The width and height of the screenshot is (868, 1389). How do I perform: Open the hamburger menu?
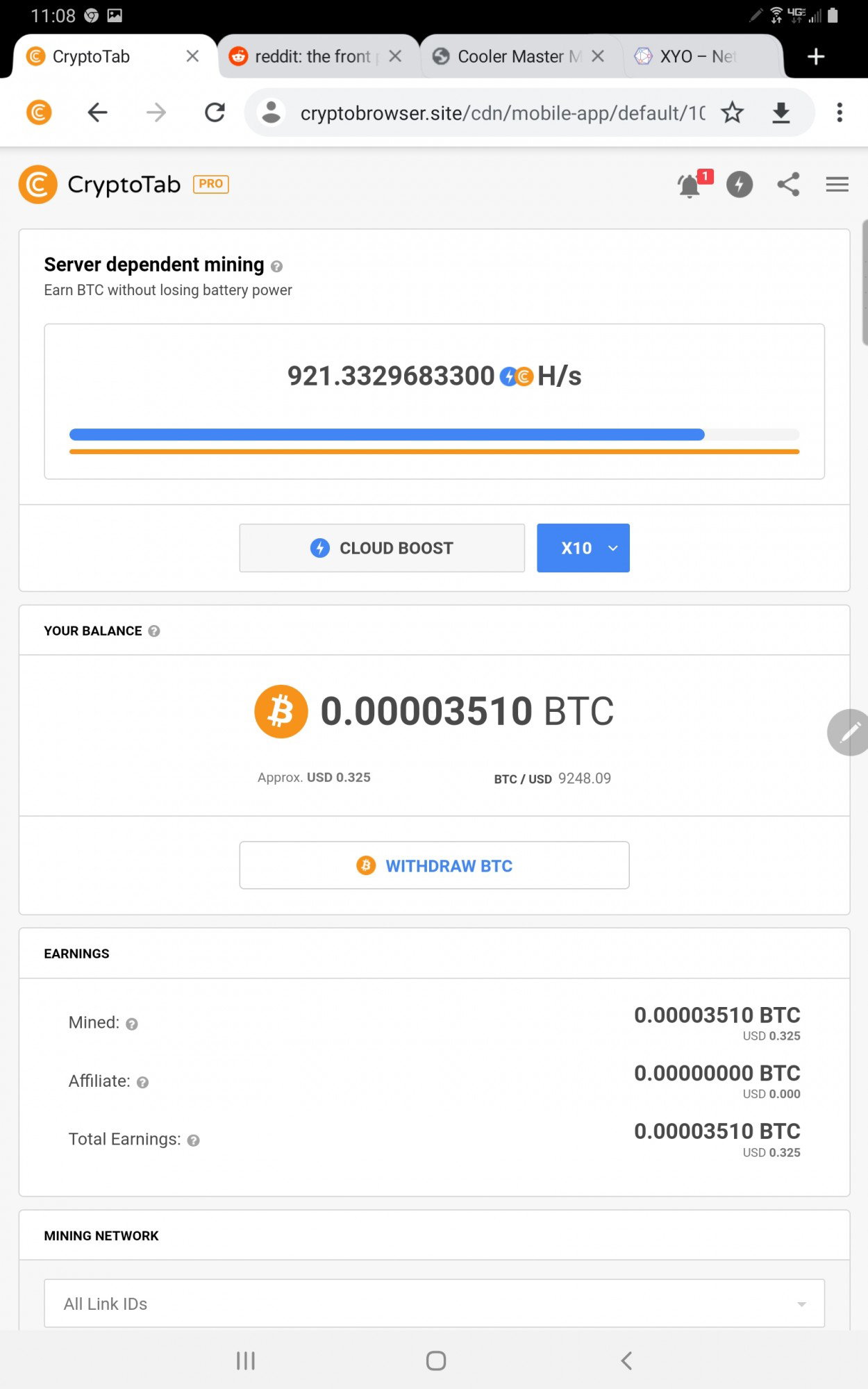(x=837, y=184)
